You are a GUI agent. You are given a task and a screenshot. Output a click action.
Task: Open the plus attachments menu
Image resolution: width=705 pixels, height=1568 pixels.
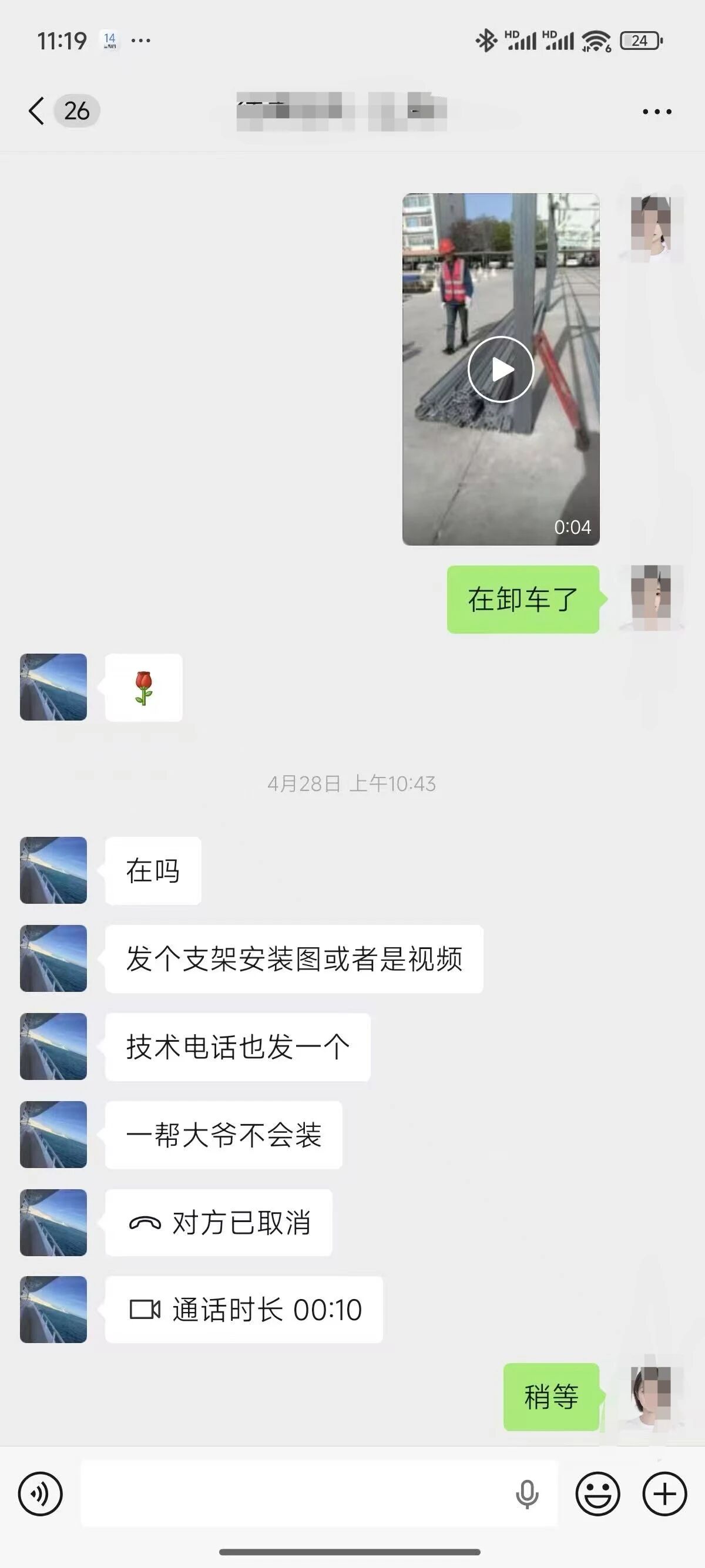click(x=665, y=1493)
